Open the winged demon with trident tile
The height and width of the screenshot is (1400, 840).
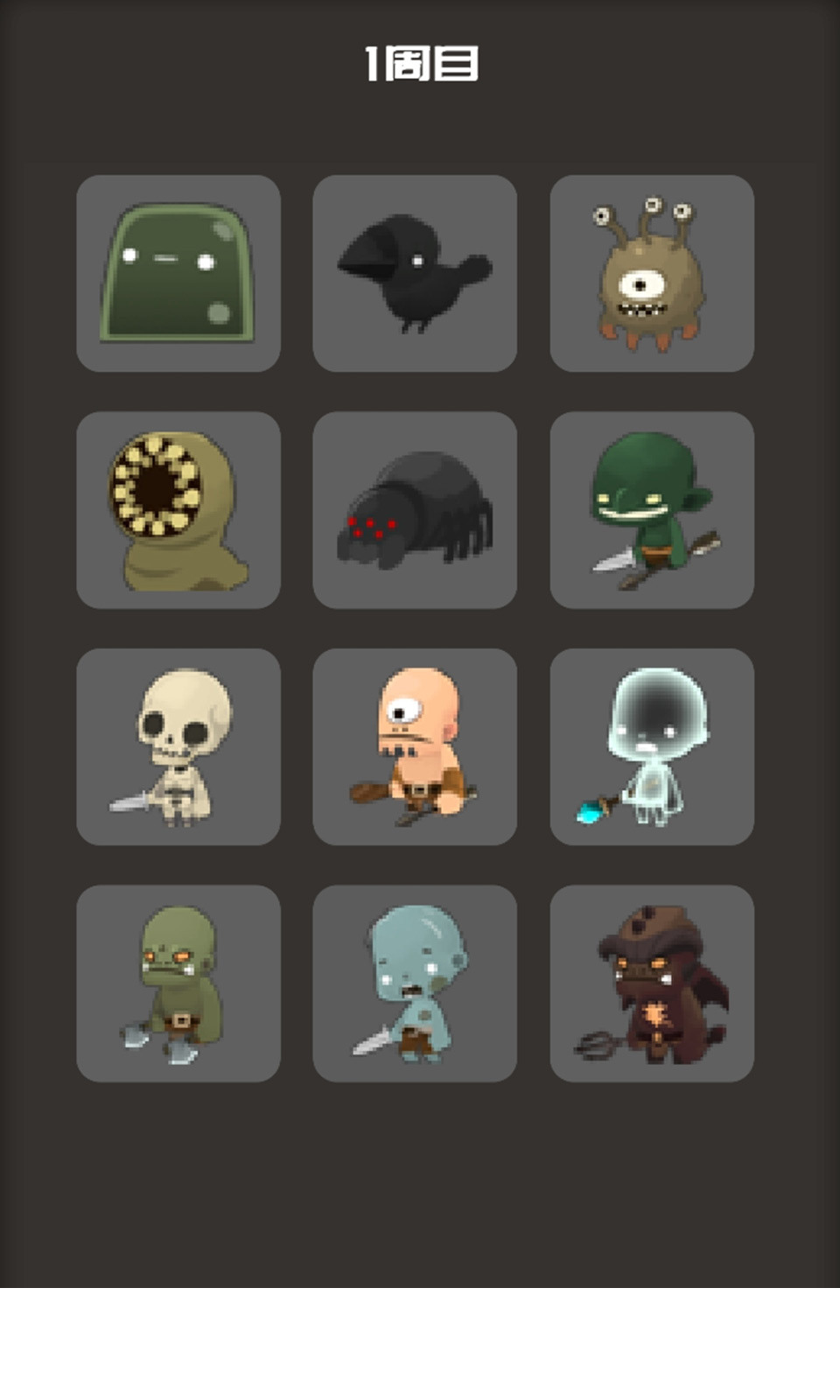[652, 983]
